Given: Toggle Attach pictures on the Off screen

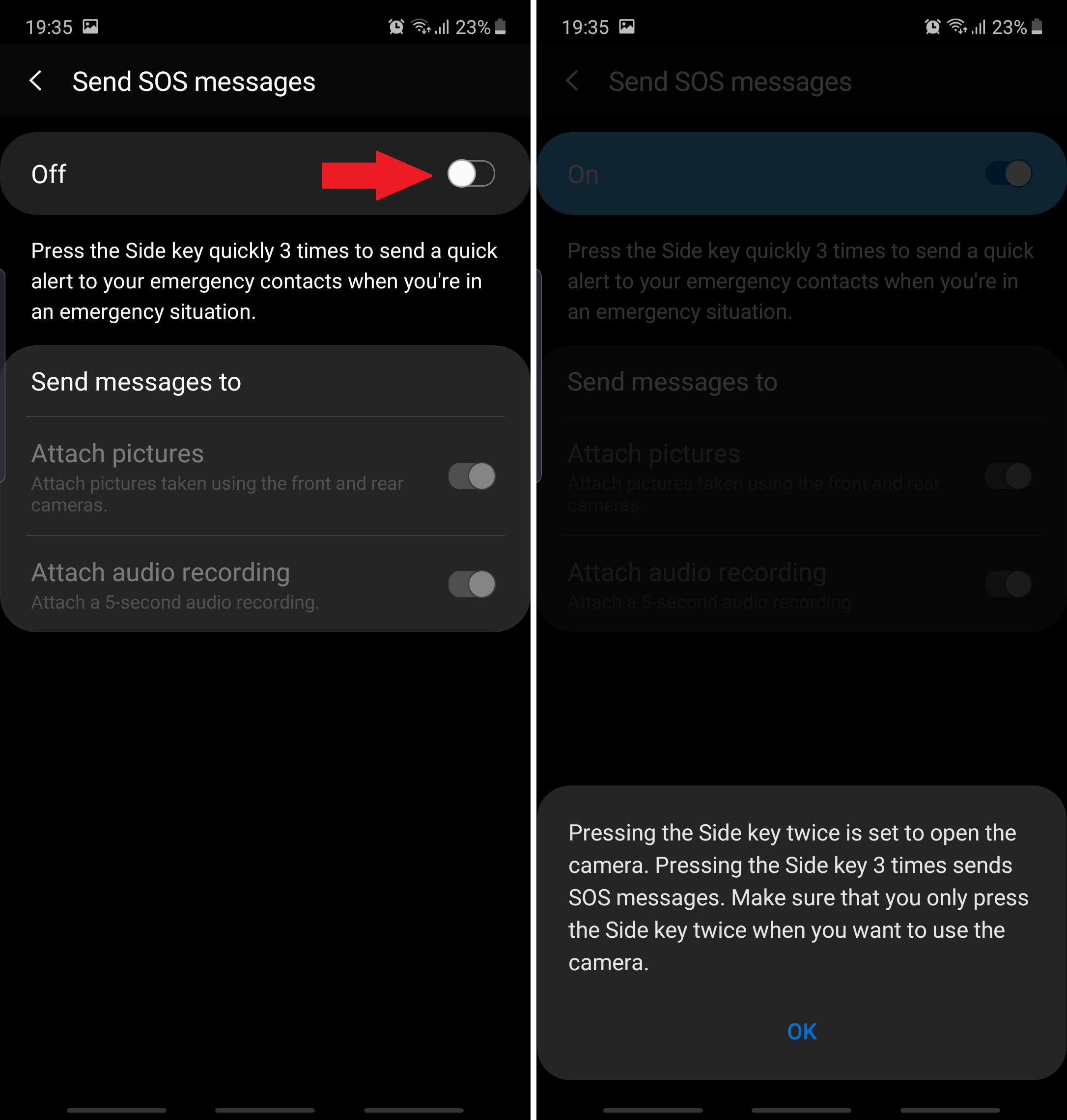Looking at the screenshot, I should 471,476.
